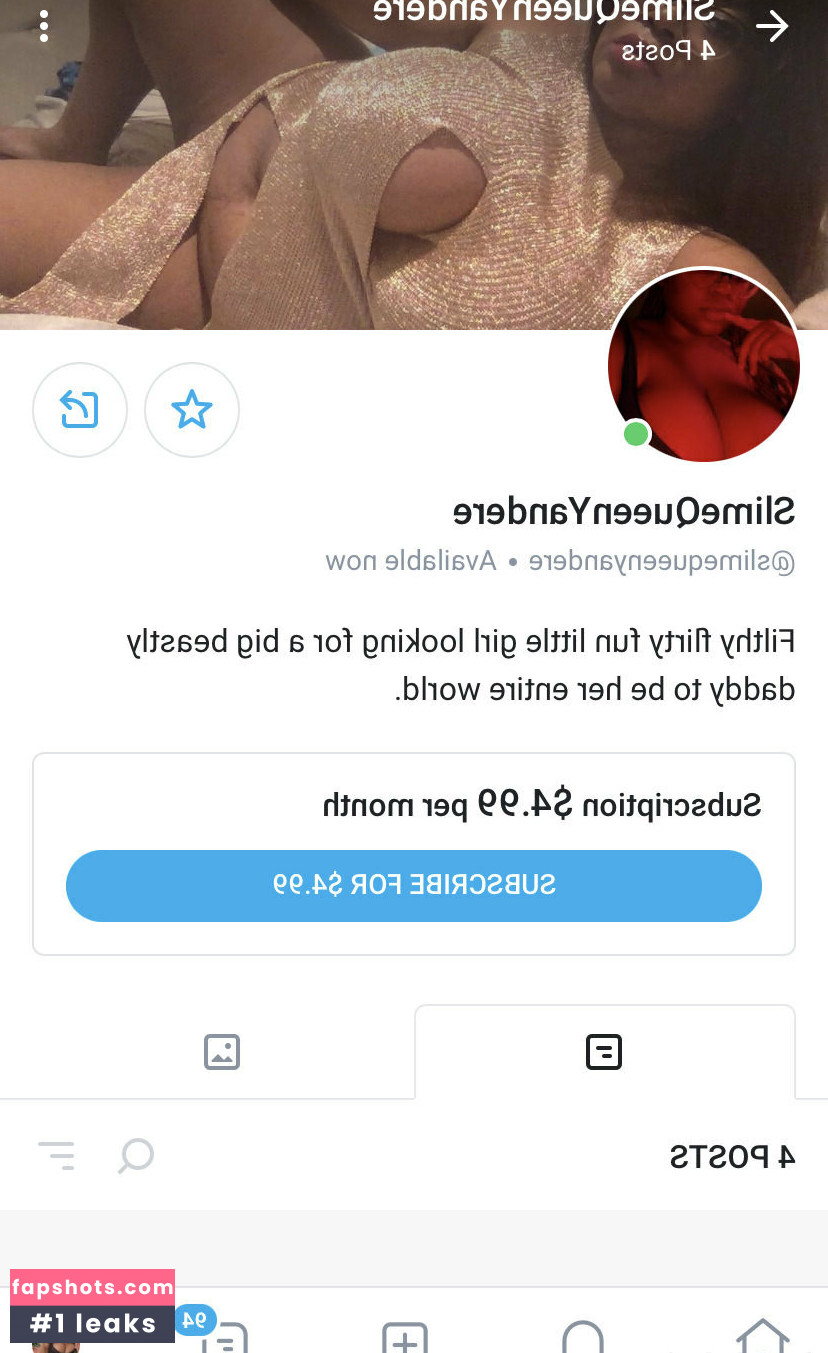Go back using the arrow icon
Image resolution: width=828 pixels, height=1353 pixels.
point(772,27)
